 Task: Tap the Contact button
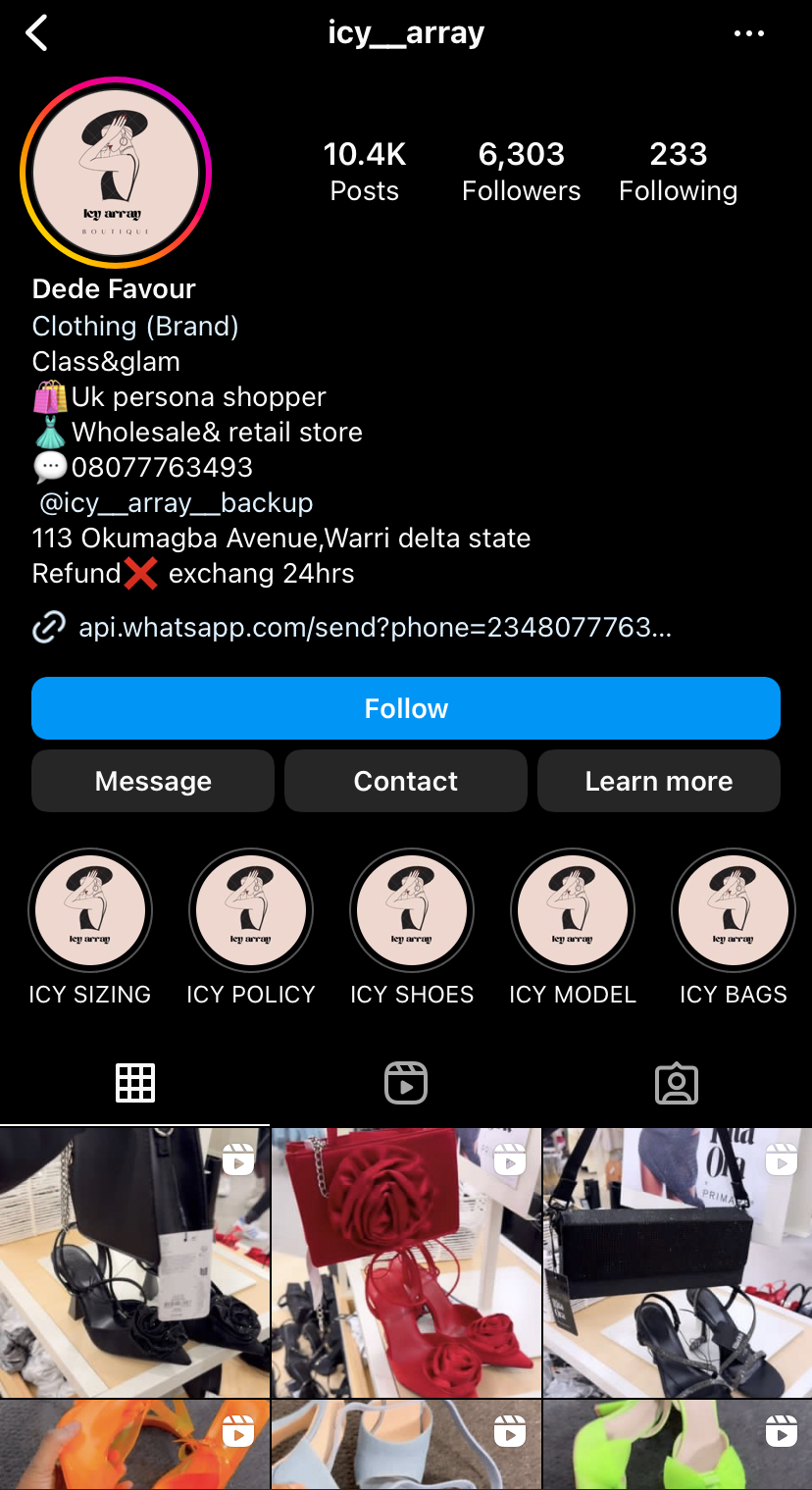click(406, 781)
